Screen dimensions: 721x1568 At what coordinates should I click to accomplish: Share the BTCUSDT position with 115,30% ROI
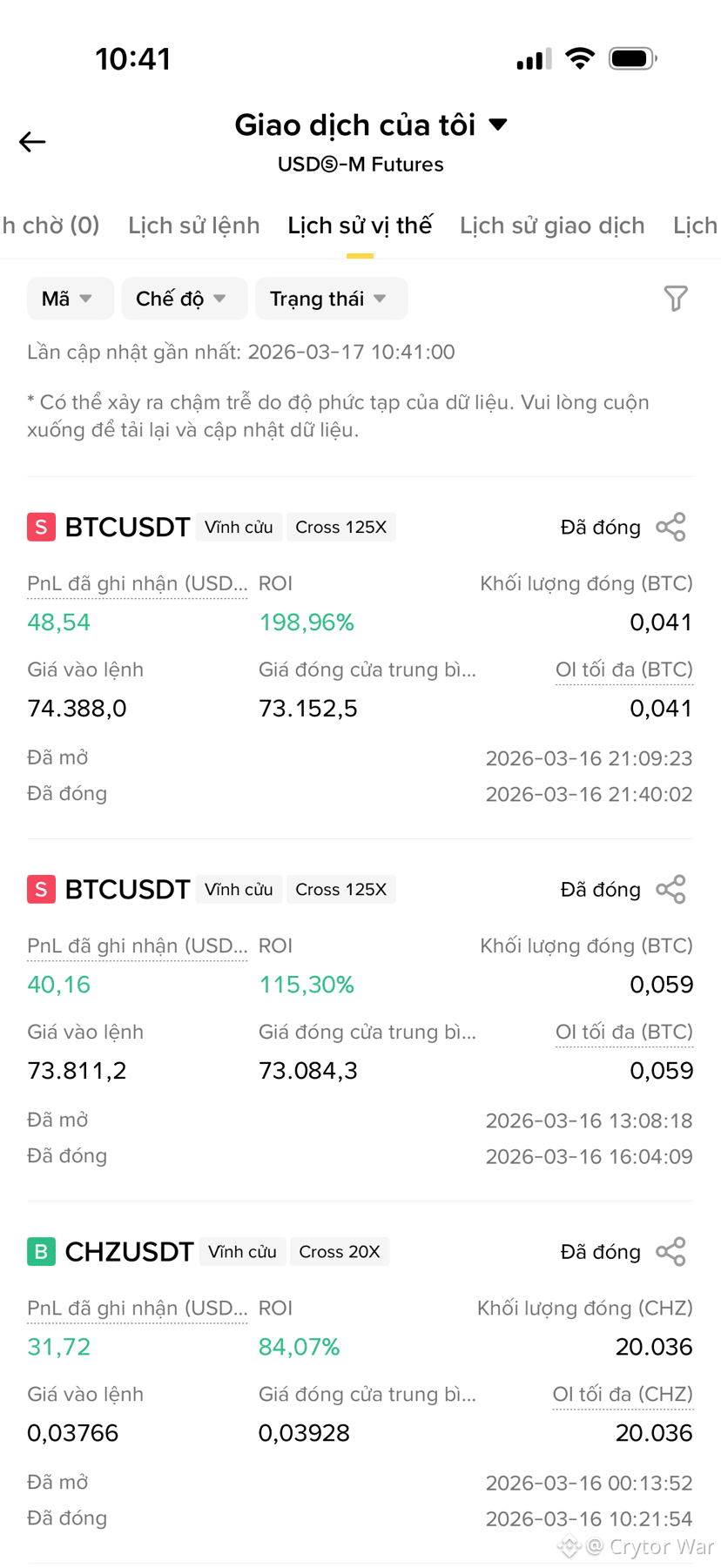pos(671,889)
